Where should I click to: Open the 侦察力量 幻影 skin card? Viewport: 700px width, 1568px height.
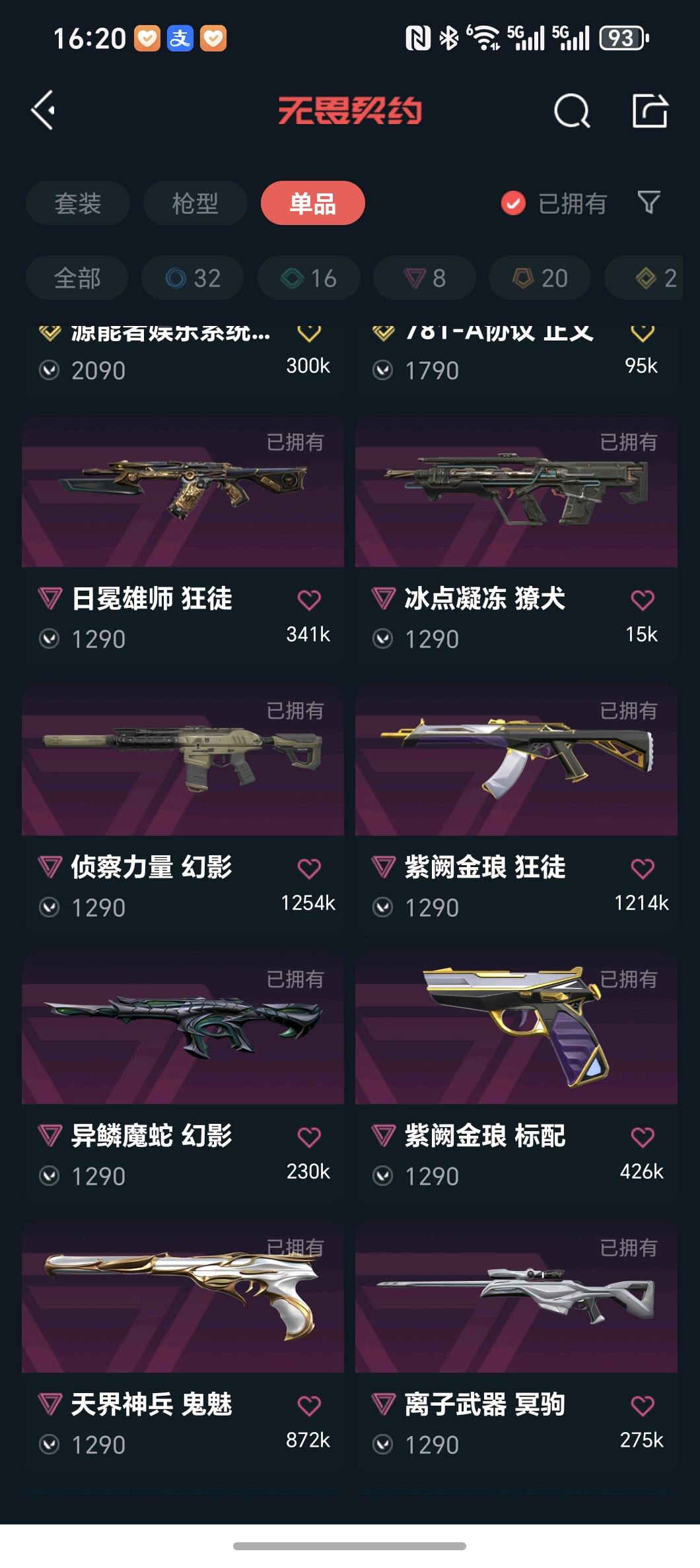pyautogui.click(x=182, y=760)
